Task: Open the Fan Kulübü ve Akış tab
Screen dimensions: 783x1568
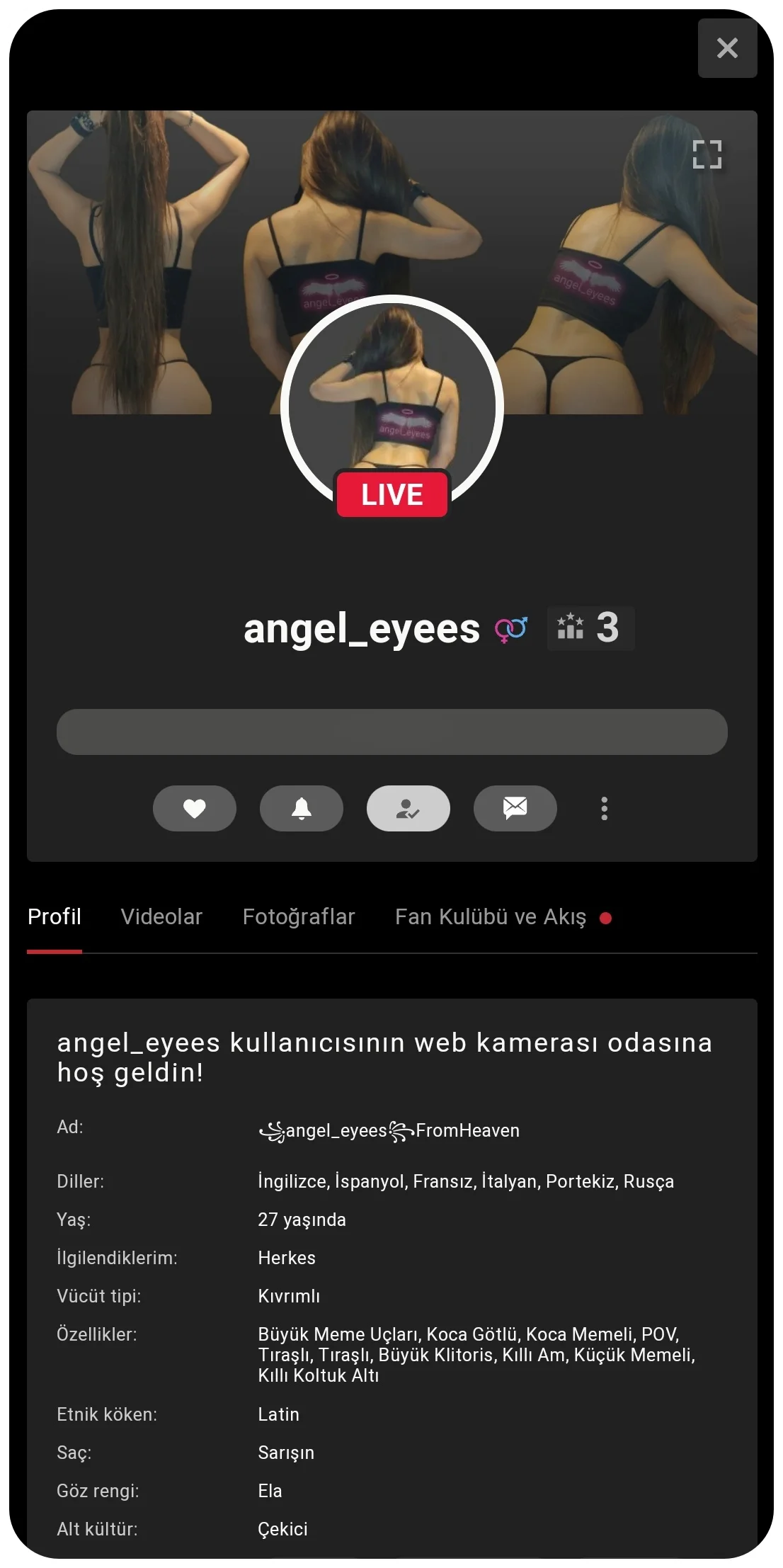Action: tap(491, 917)
